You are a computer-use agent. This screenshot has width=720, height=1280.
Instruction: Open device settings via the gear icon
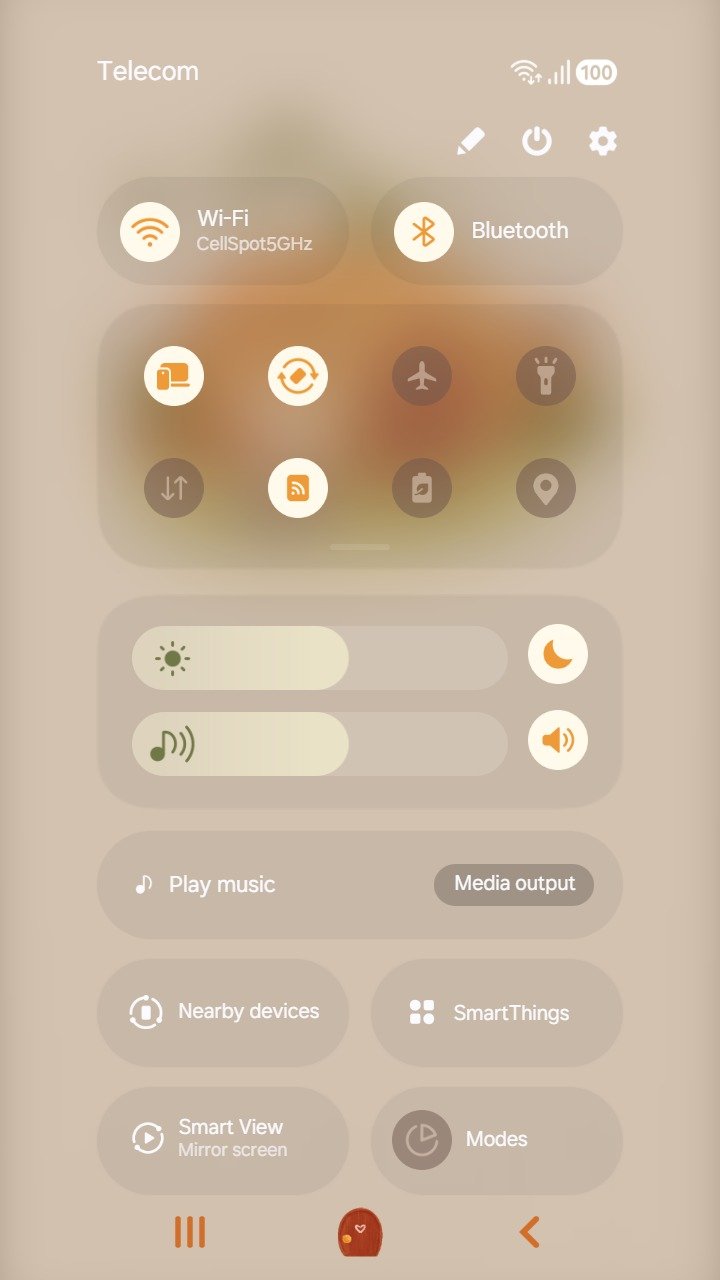(x=602, y=141)
